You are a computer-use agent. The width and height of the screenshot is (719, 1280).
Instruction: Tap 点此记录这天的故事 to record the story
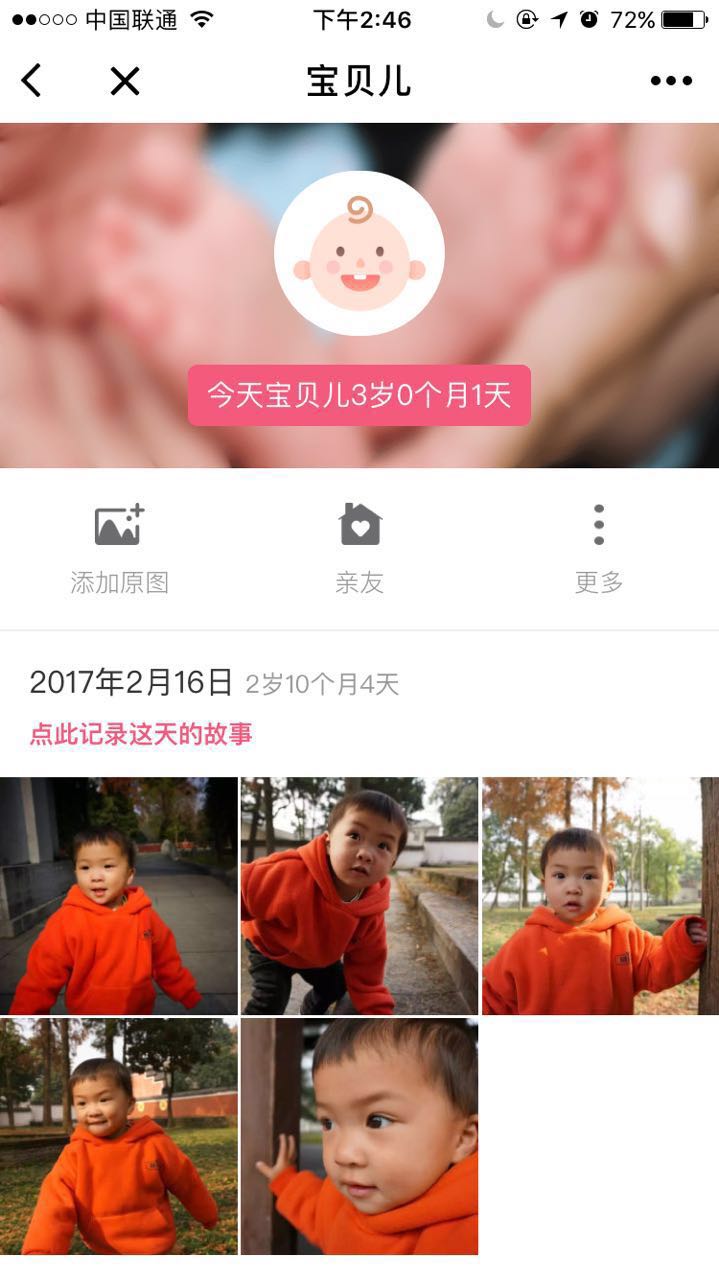(141, 735)
